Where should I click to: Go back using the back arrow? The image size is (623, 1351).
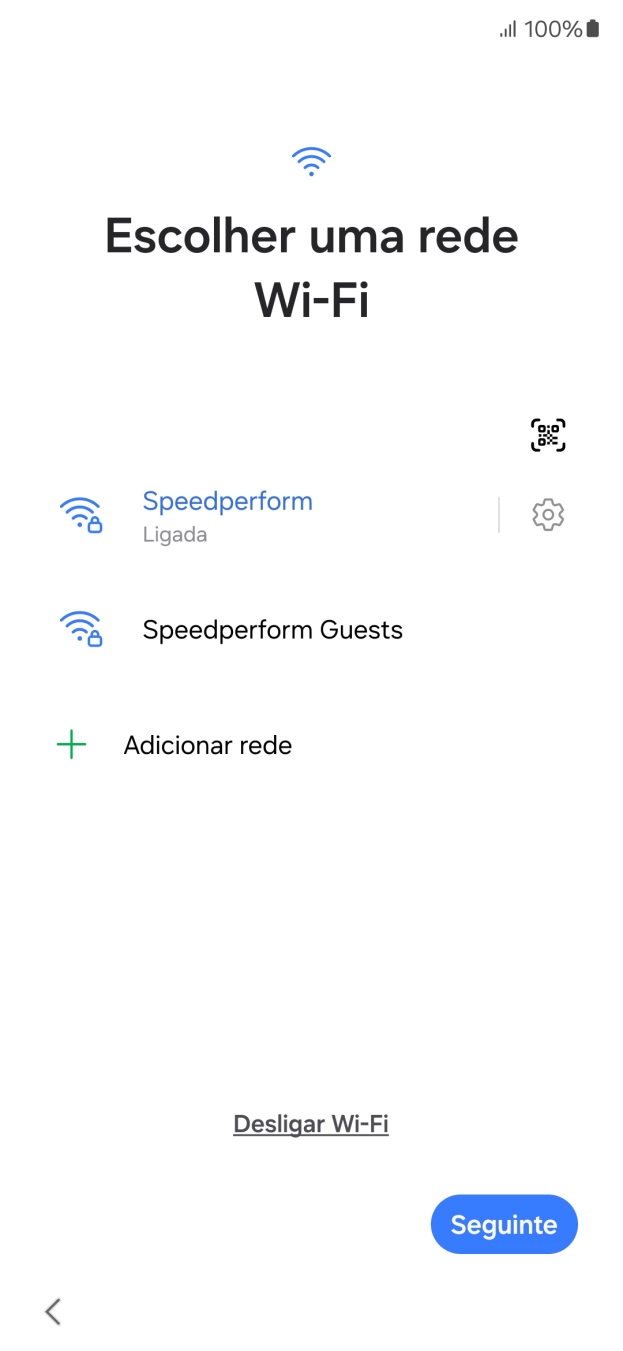(x=53, y=1312)
